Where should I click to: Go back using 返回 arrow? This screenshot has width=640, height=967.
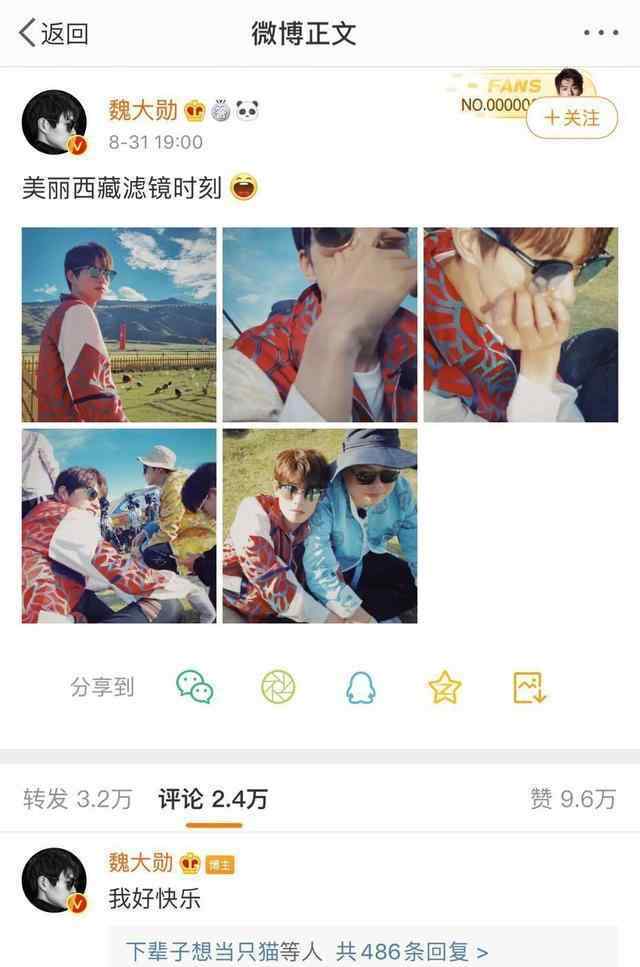(x=54, y=33)
